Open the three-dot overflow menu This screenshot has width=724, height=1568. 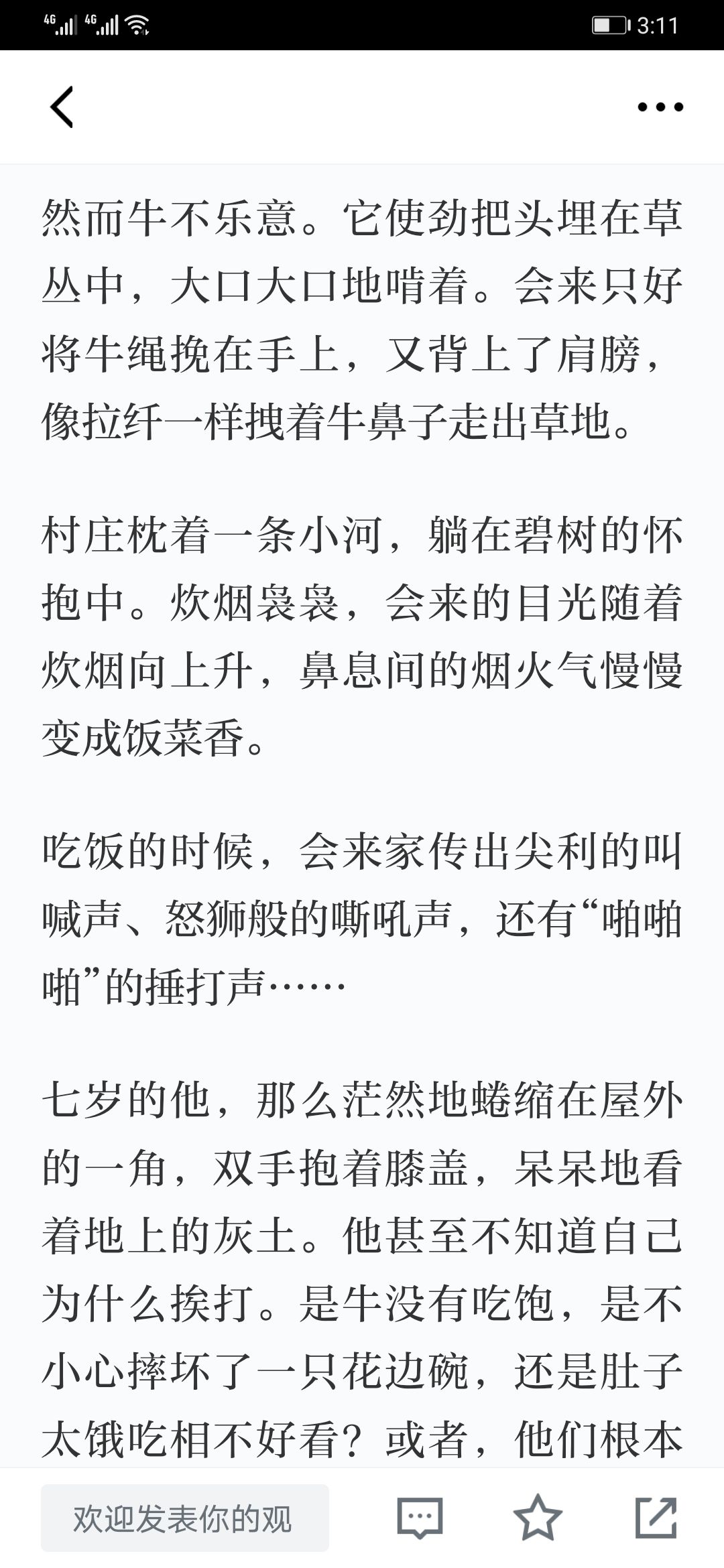tap(660, 107)
